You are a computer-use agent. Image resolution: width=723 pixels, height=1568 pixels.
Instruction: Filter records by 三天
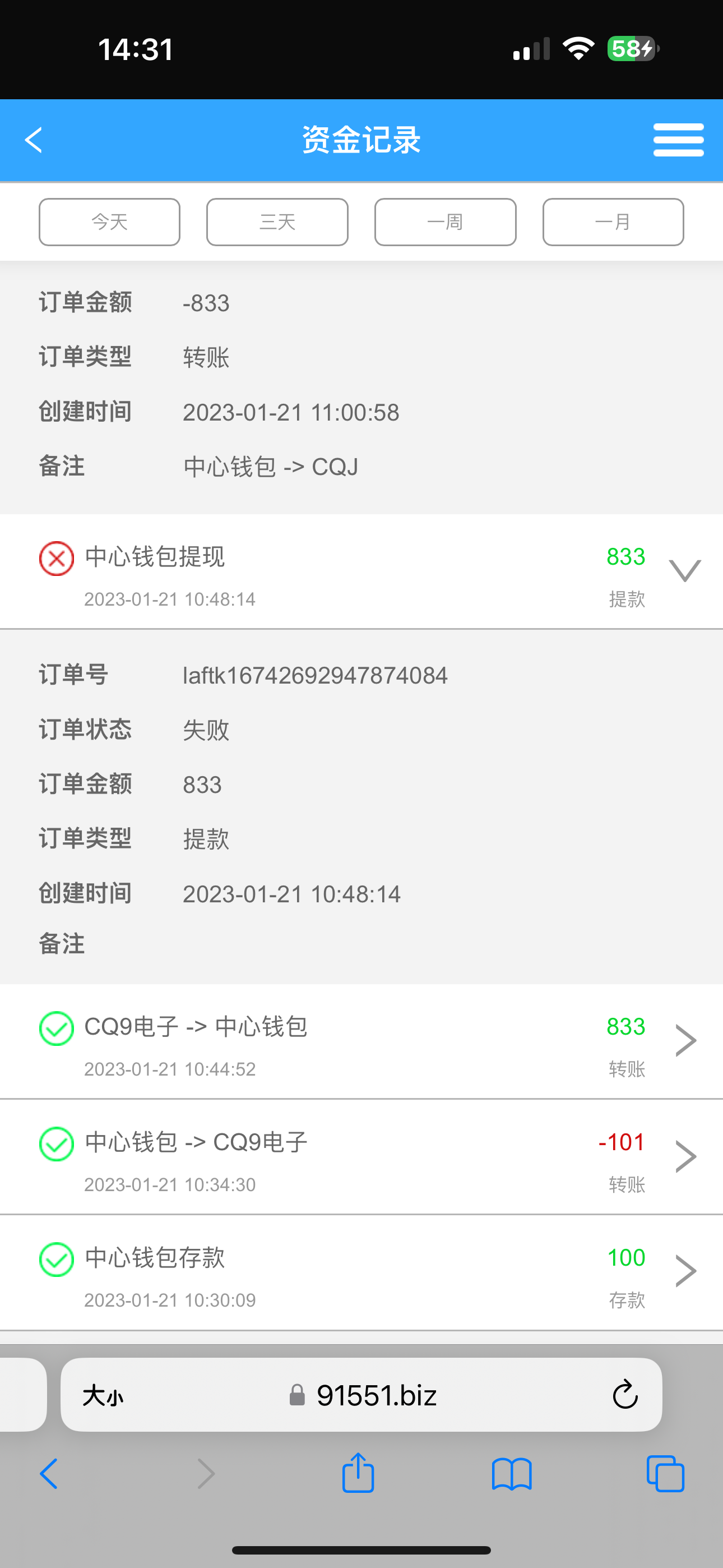point(277,222)
